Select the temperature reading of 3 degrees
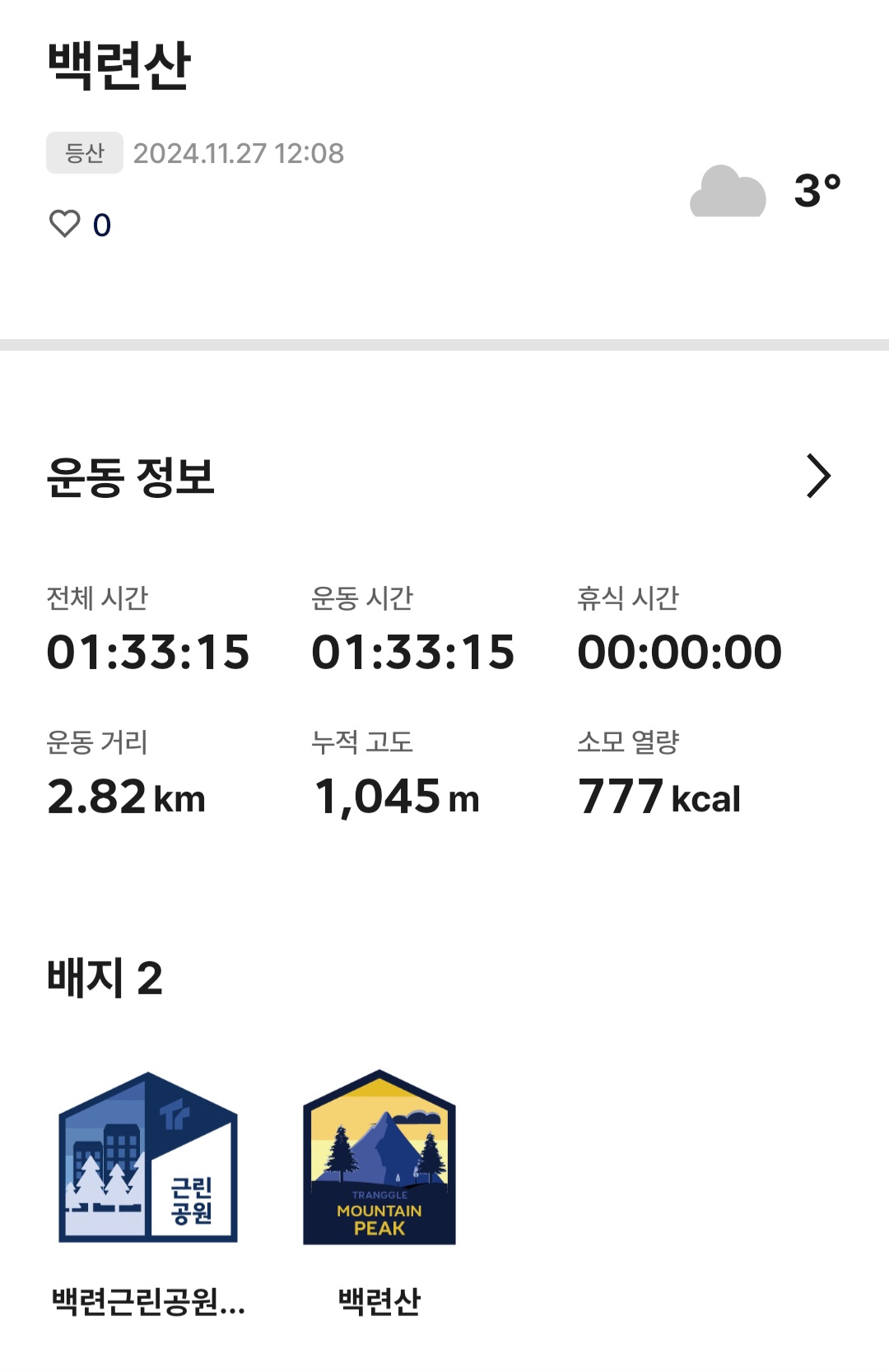 817,190
